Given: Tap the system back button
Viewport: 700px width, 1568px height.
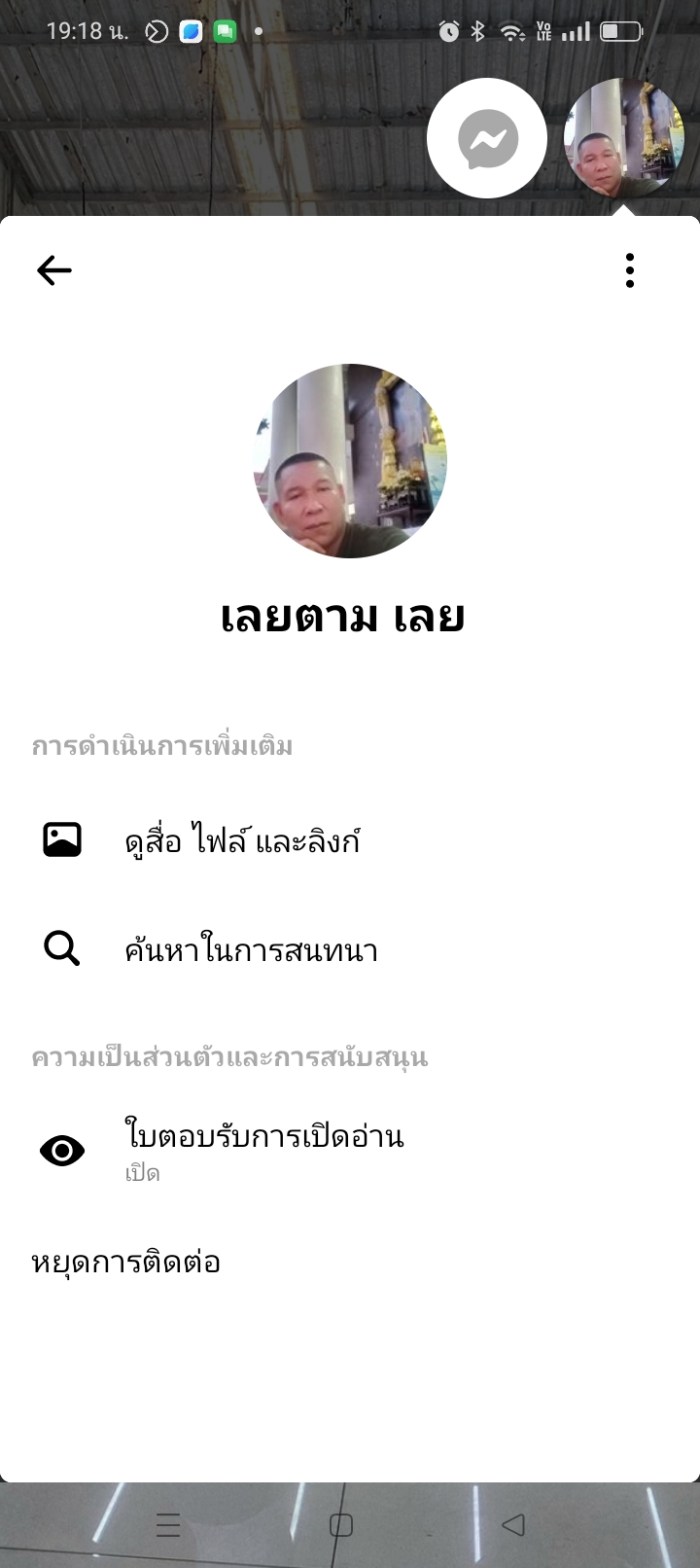Looking at the screenshot, I should pyautogui.click(x=513, y=1524).
